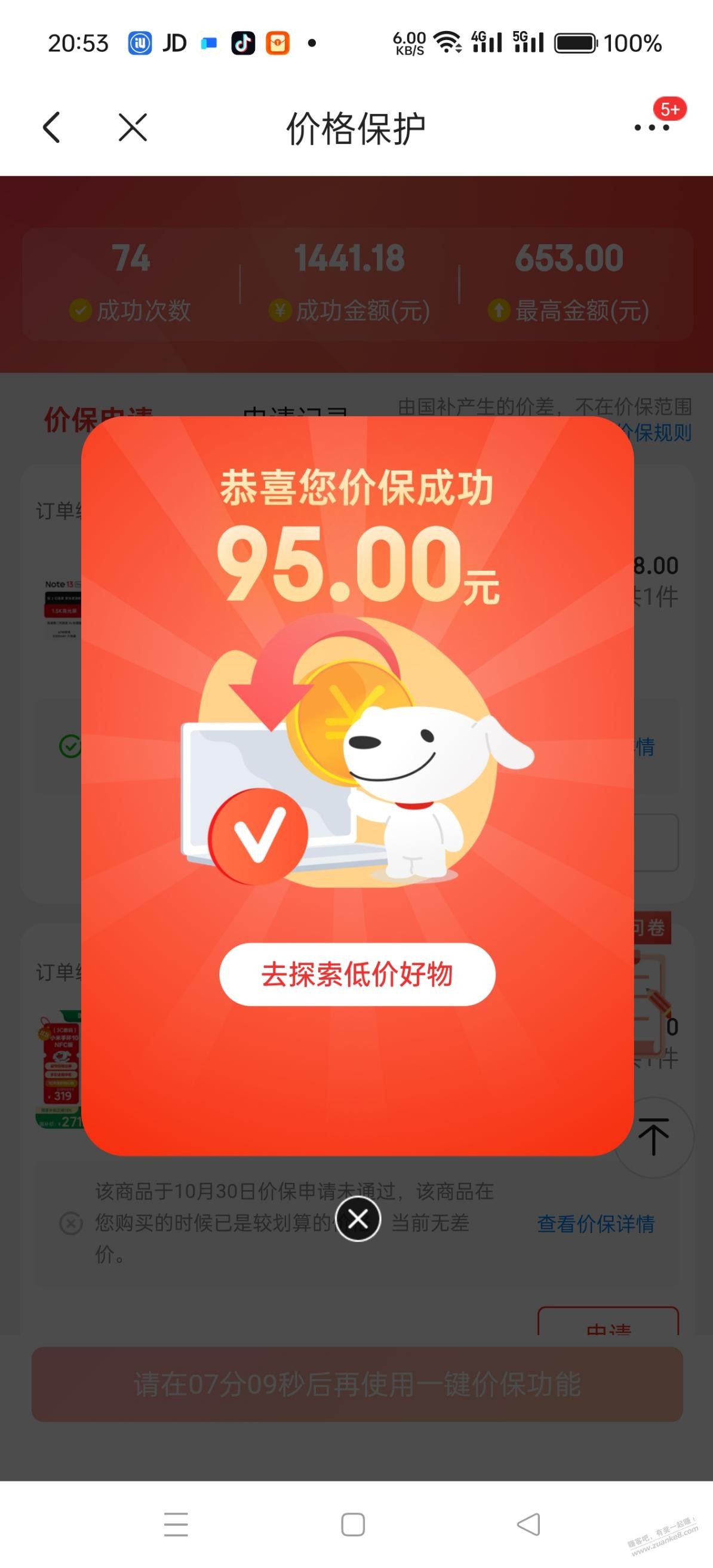Close the 价格保护 page with X
Image resolution: width=713 pixels, height=1568 pixels.
[x=133, y=128]
